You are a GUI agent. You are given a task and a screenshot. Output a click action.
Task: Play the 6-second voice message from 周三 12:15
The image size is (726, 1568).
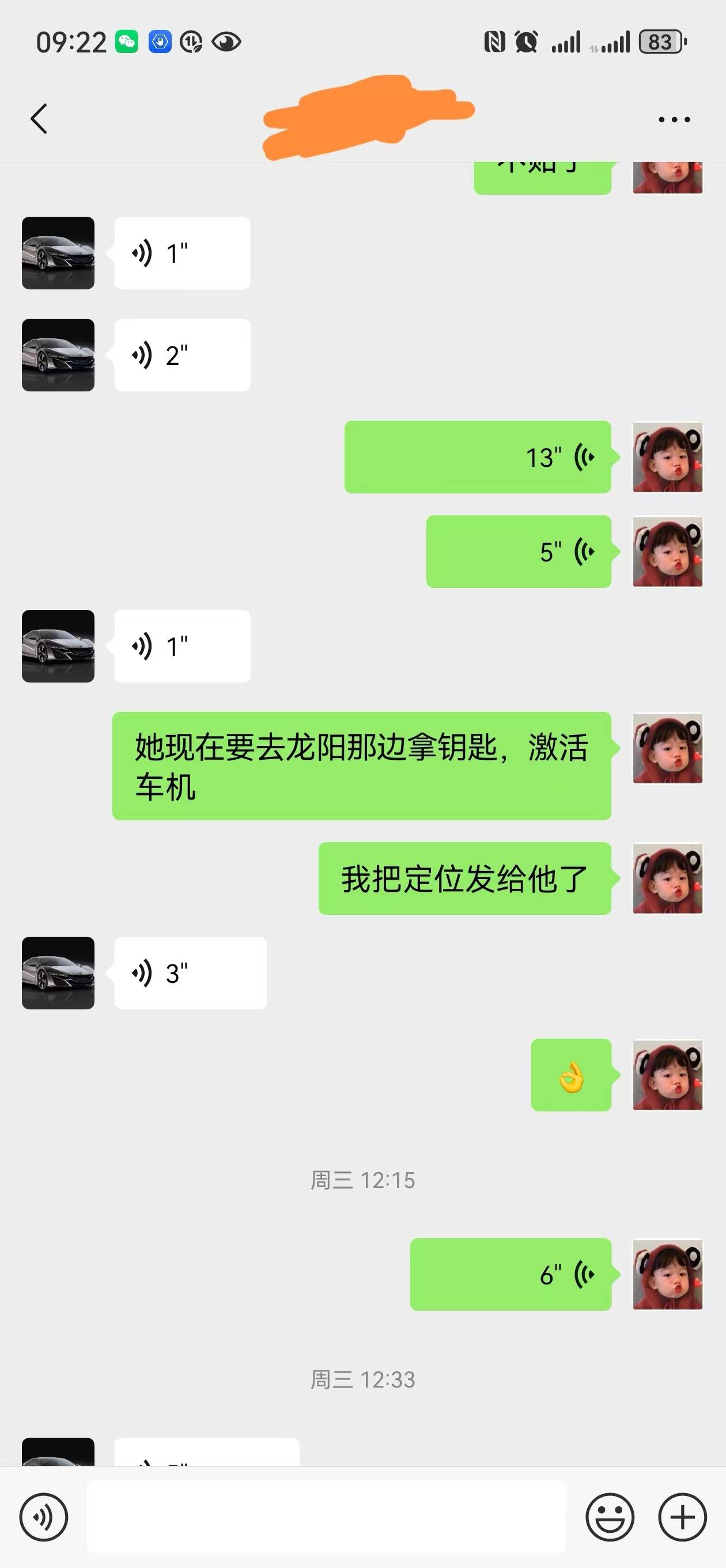511,1274
